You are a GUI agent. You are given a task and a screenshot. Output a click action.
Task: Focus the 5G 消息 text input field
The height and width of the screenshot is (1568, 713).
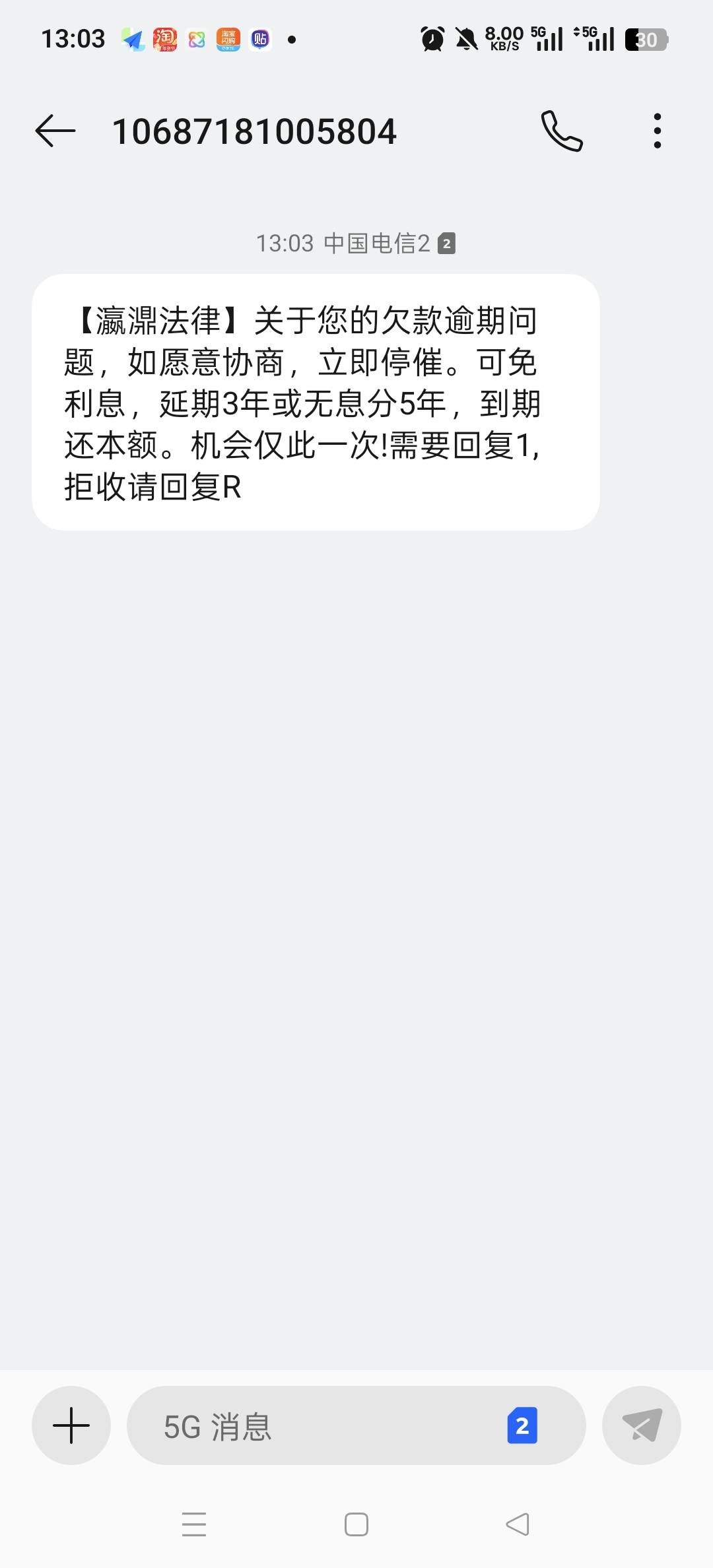click(x=317, y=1426)
